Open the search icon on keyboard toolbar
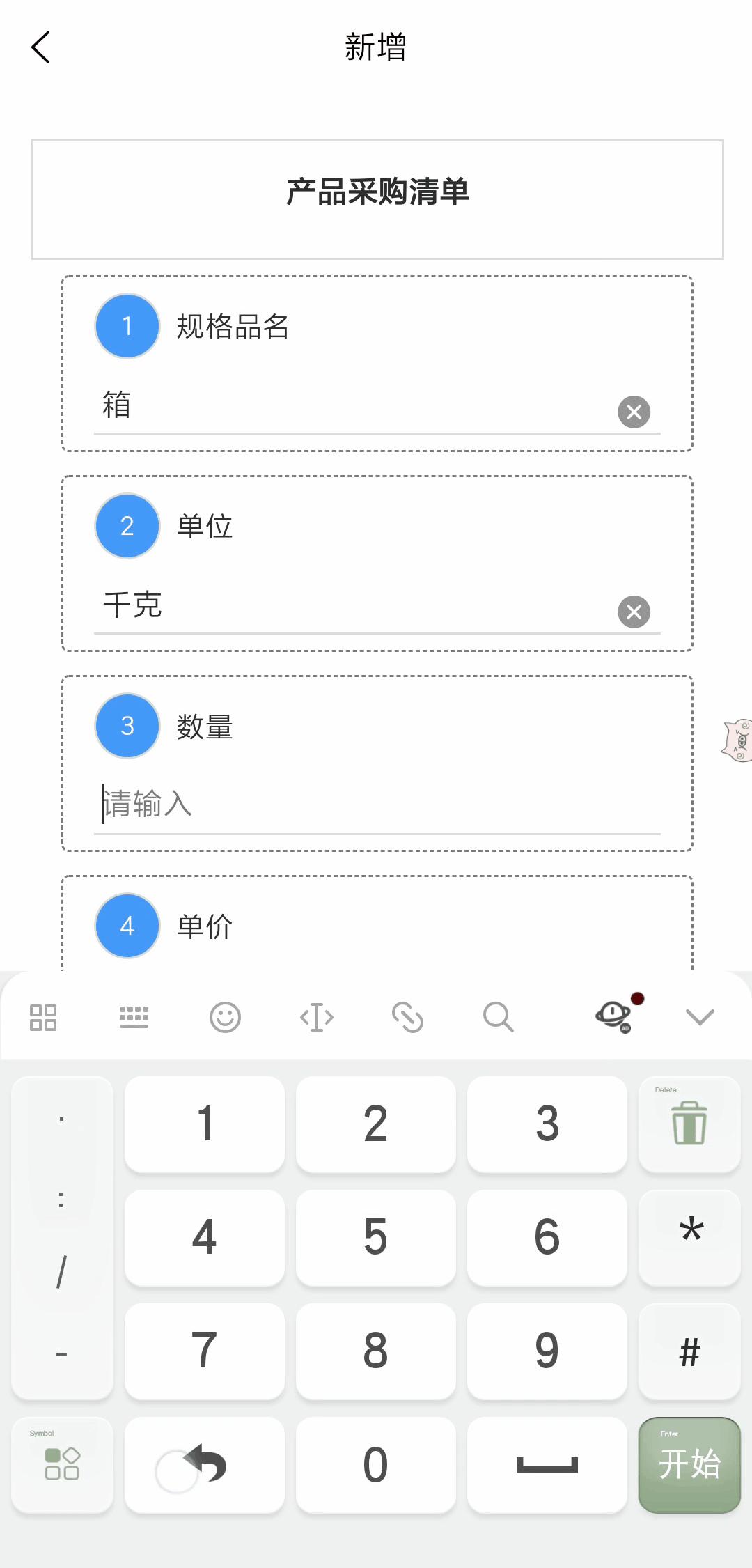Viewport: 752px width, 1568px height. tap(499, 1017)
